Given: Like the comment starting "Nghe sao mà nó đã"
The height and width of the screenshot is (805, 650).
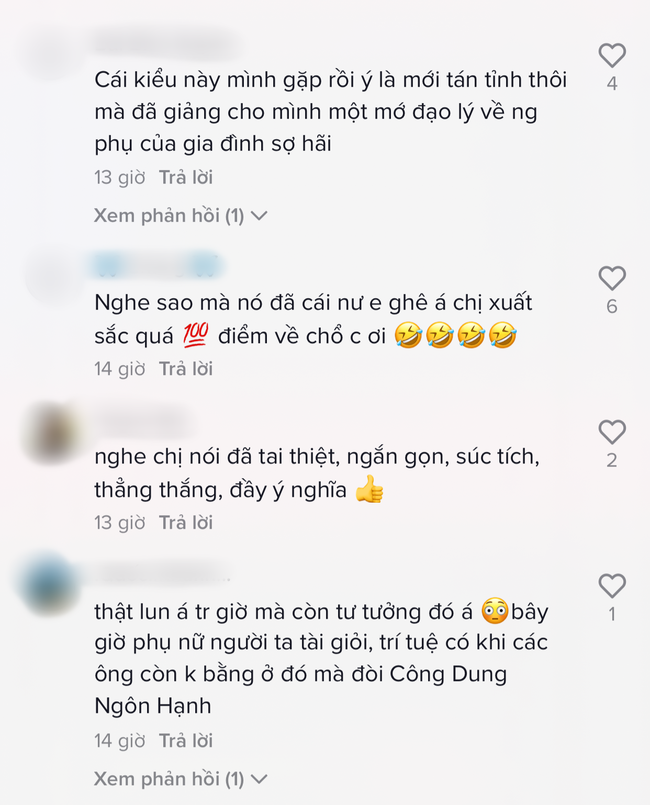Looking at the screenshot, I should pyautogui.click(x=611, y=279).
